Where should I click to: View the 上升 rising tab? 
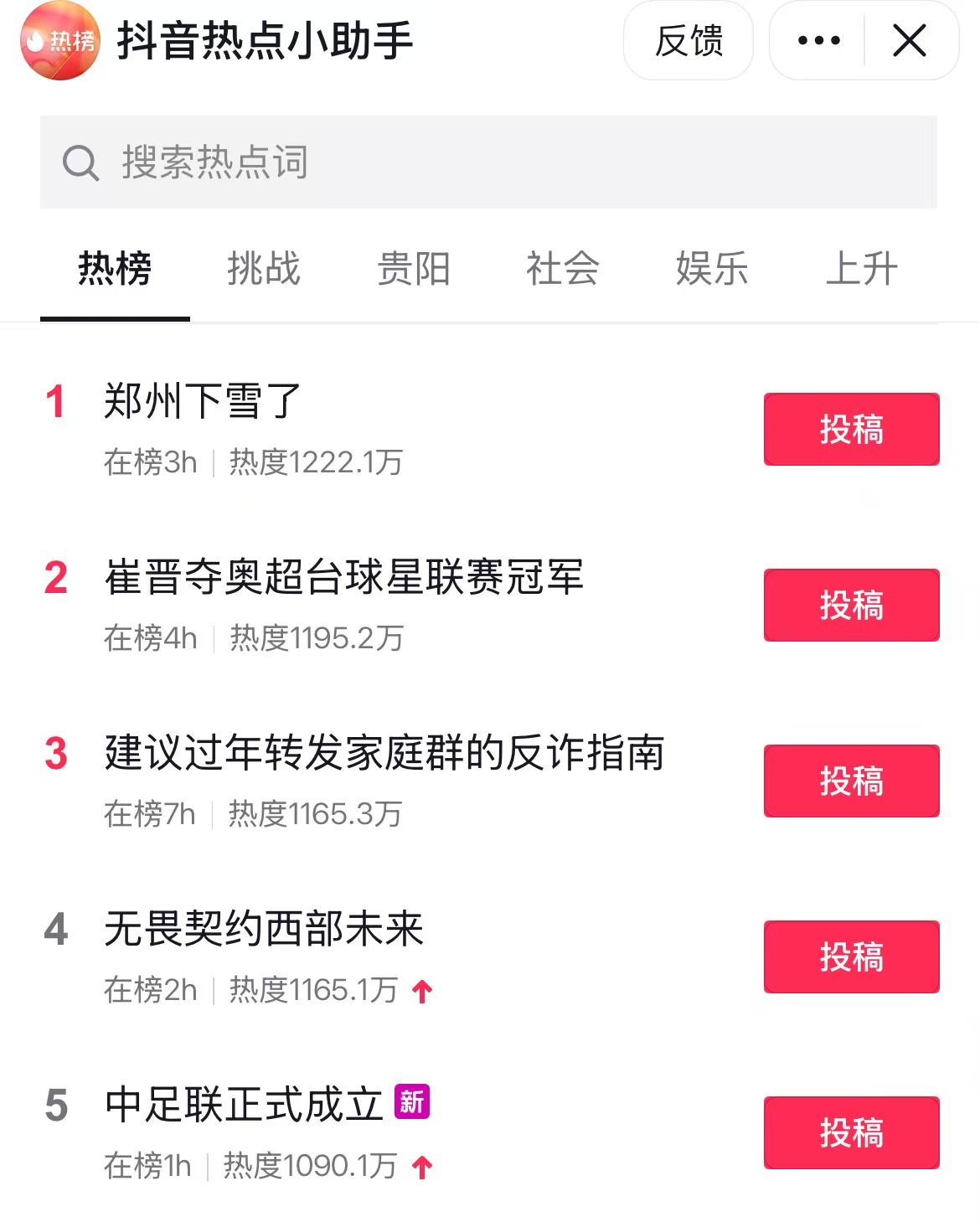[x=861, y=270]
